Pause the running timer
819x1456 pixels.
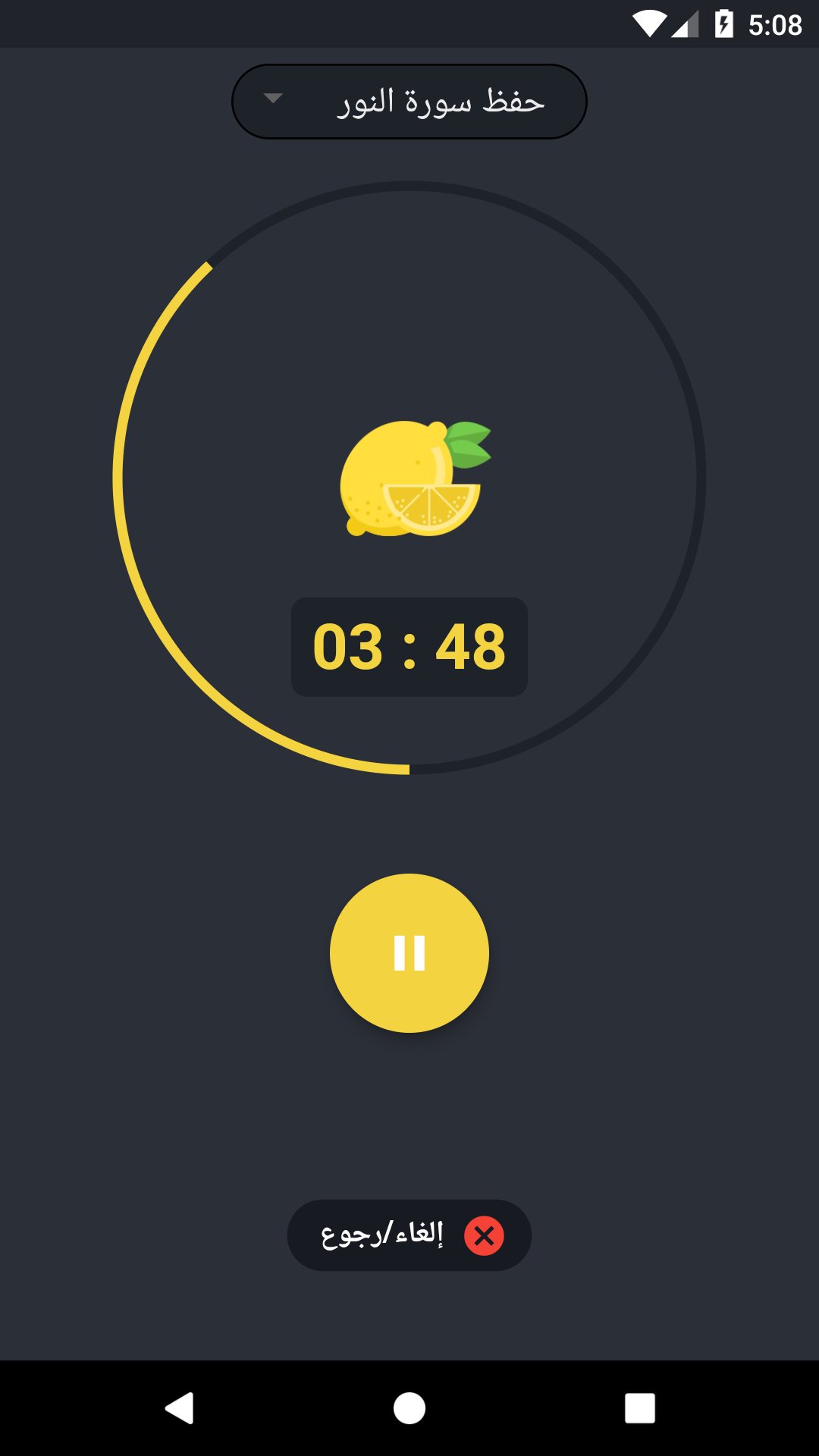[409, 953]
